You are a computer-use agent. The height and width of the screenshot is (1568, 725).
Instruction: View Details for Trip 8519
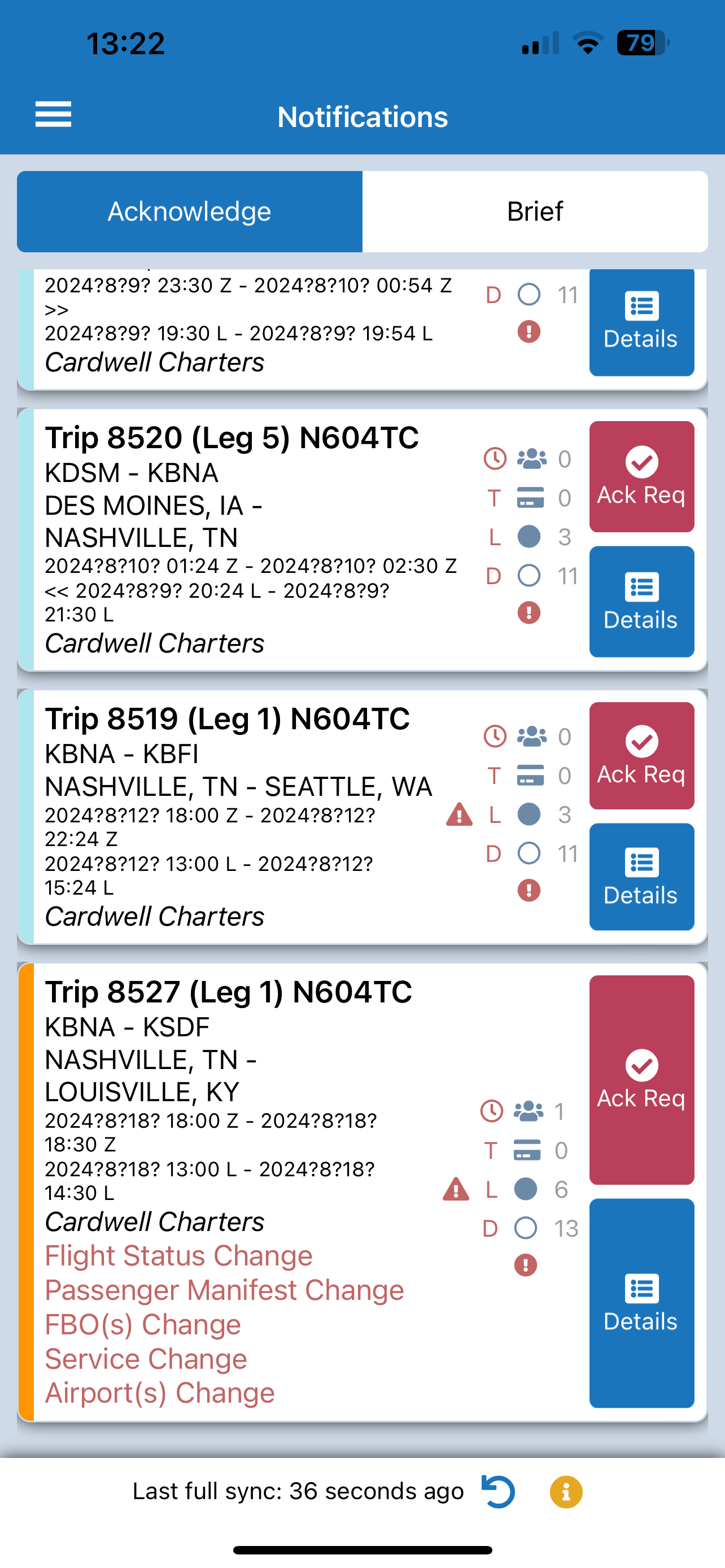point(641,877)
